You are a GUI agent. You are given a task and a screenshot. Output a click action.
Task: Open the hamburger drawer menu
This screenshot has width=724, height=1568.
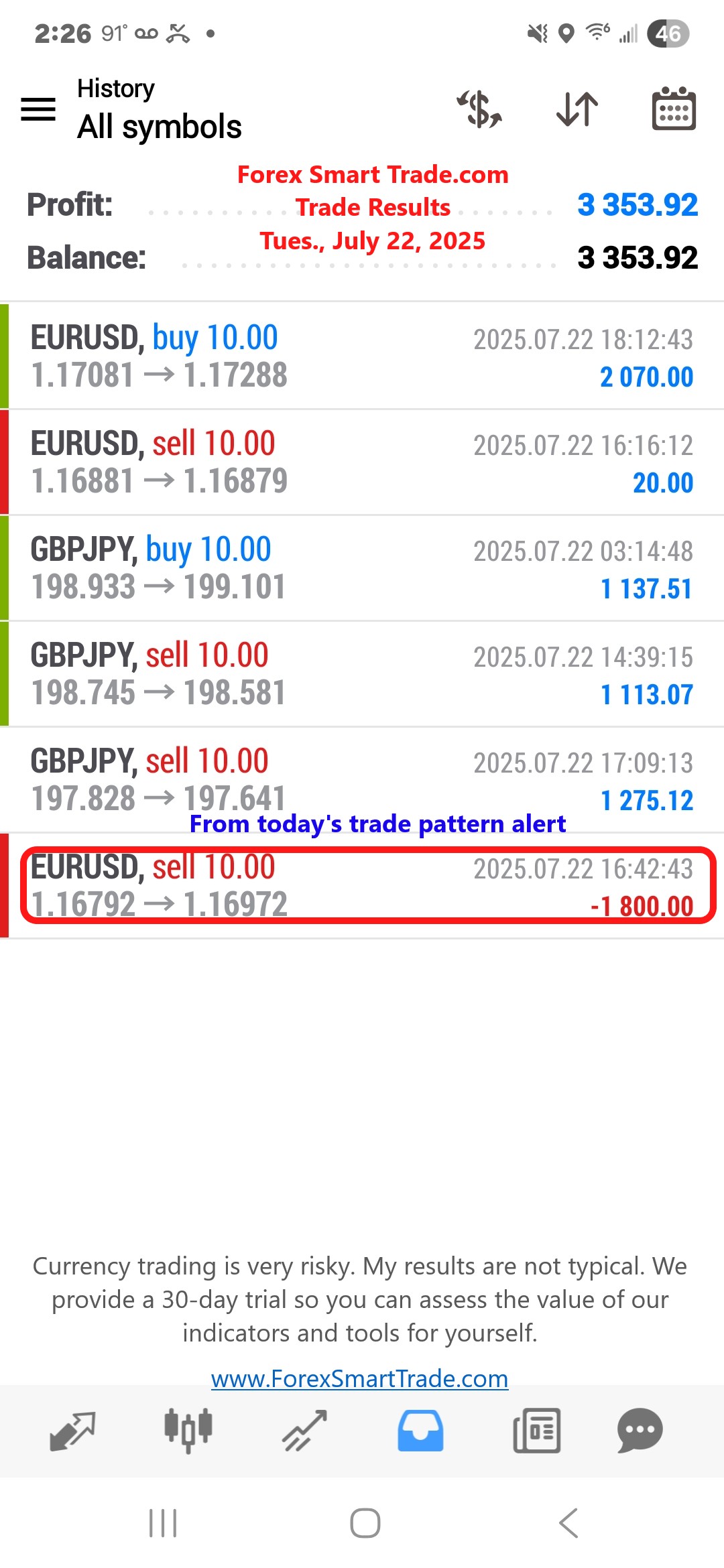38,109
